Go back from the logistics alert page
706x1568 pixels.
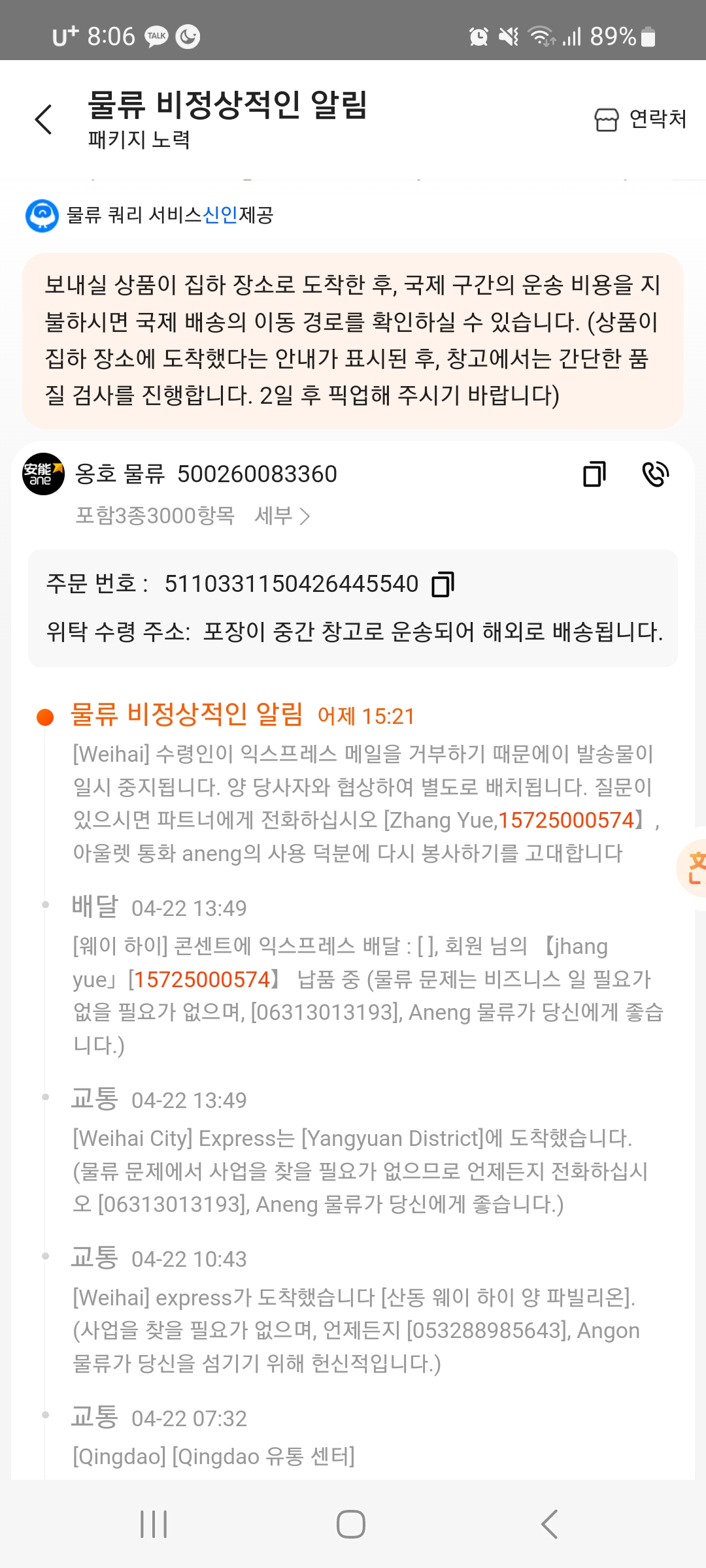pos(43,120)
